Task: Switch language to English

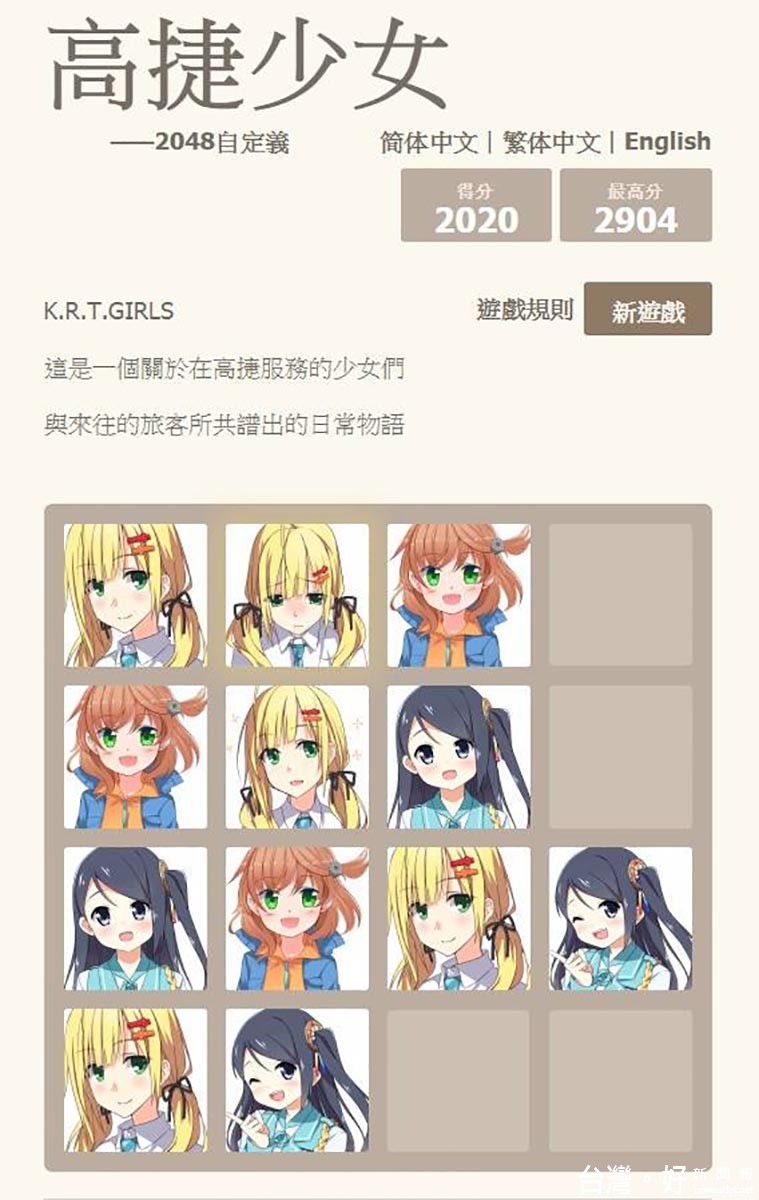Action: pyautogui.click(x=667, y=142)
